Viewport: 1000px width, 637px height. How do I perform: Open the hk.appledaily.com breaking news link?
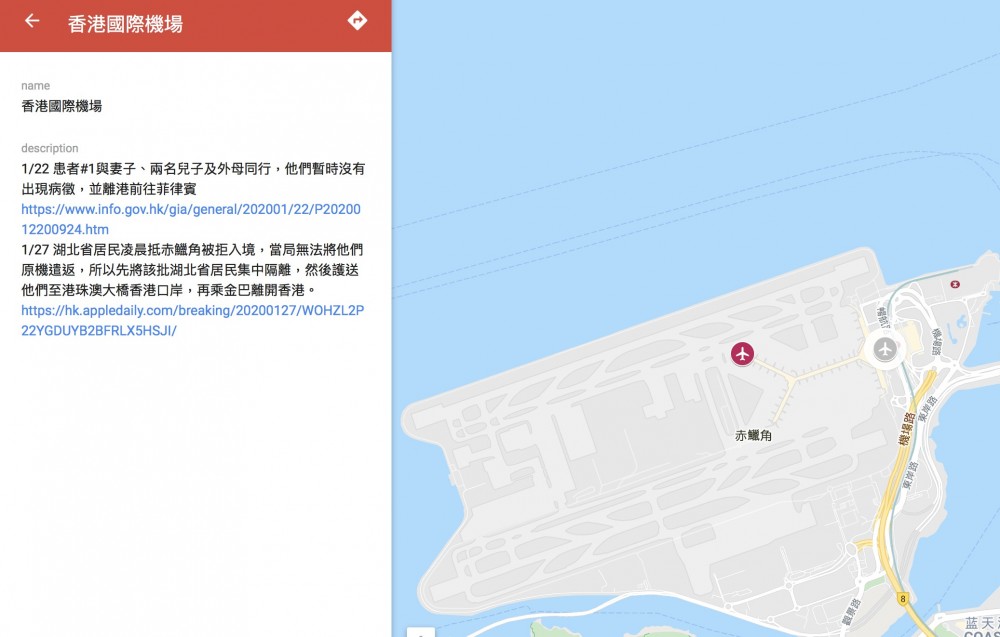coord(192,320)
